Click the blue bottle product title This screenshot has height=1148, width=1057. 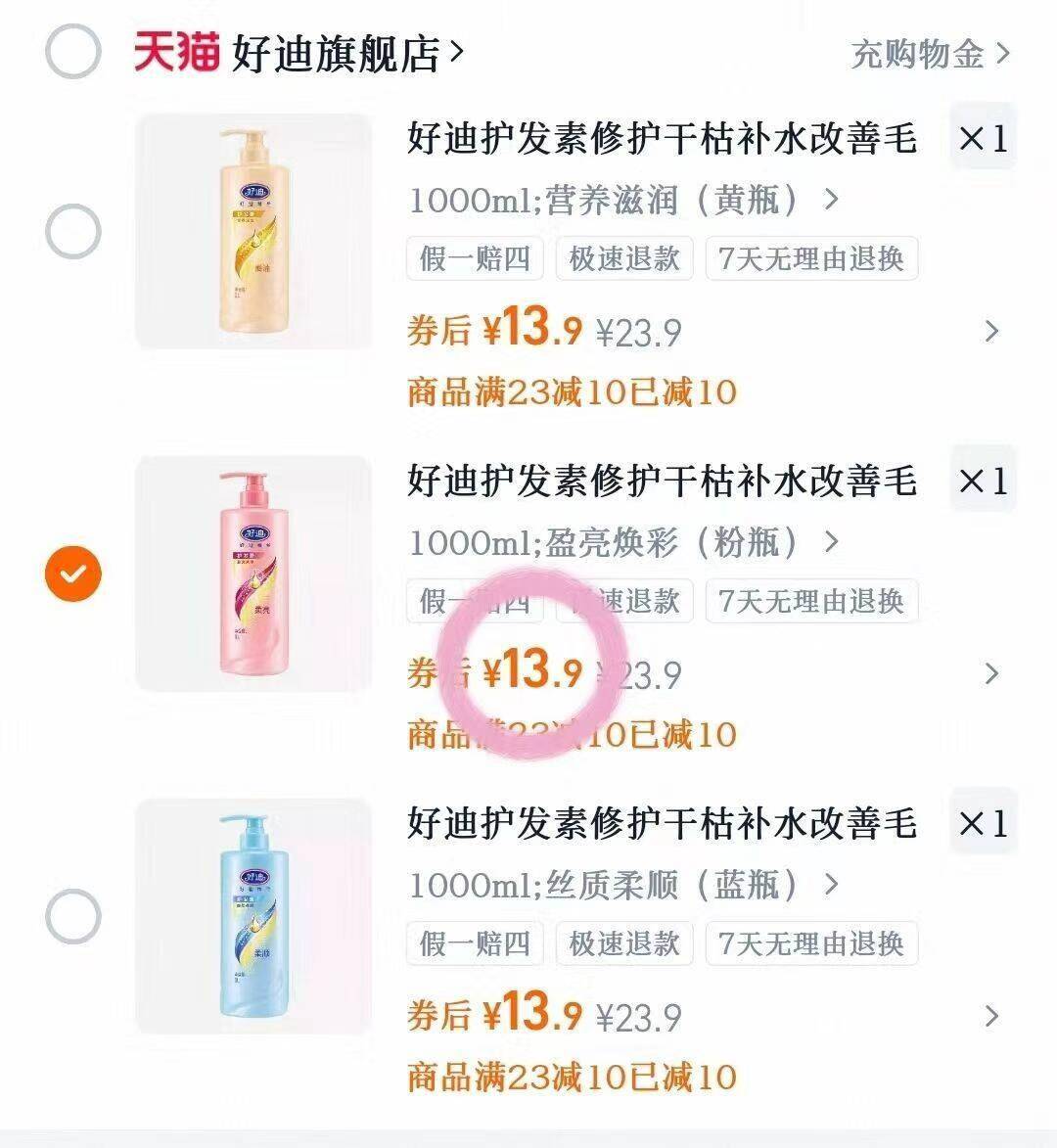pos(661,824)
